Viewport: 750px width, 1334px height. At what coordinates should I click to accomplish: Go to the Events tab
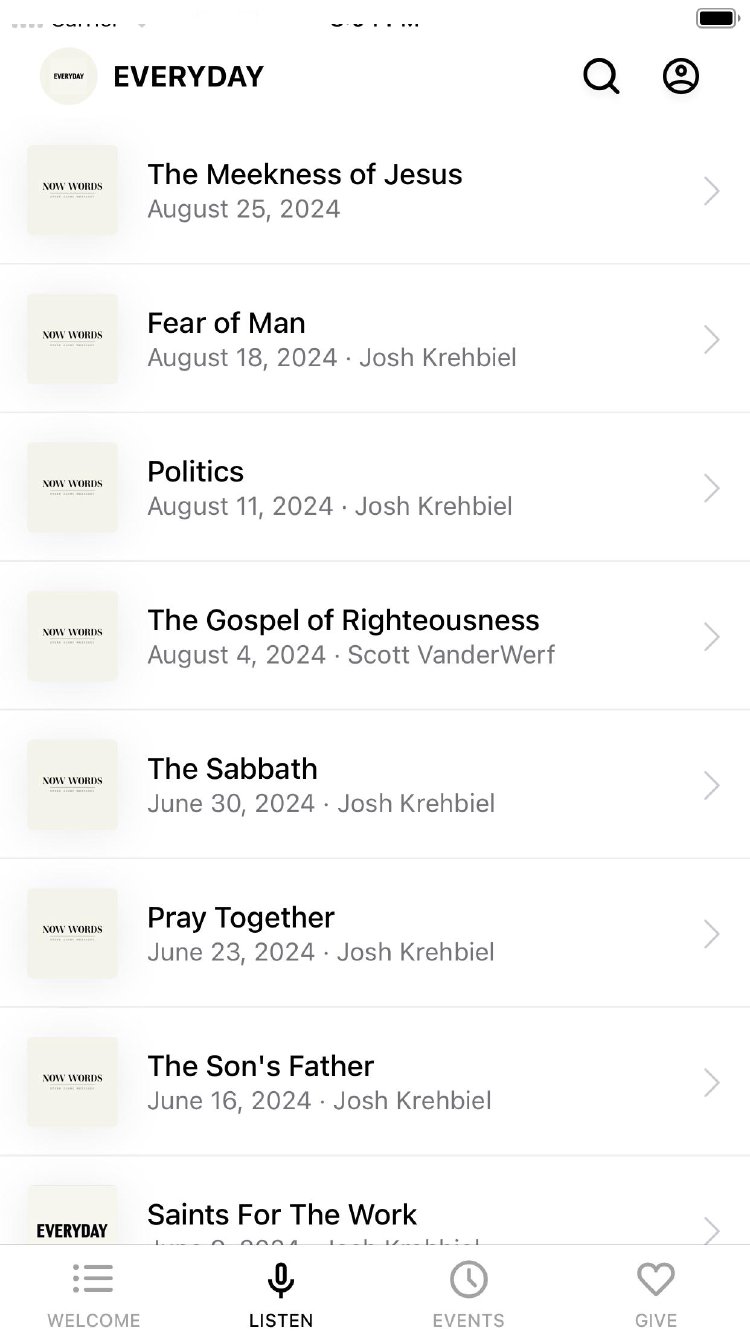click(468, 1294)
